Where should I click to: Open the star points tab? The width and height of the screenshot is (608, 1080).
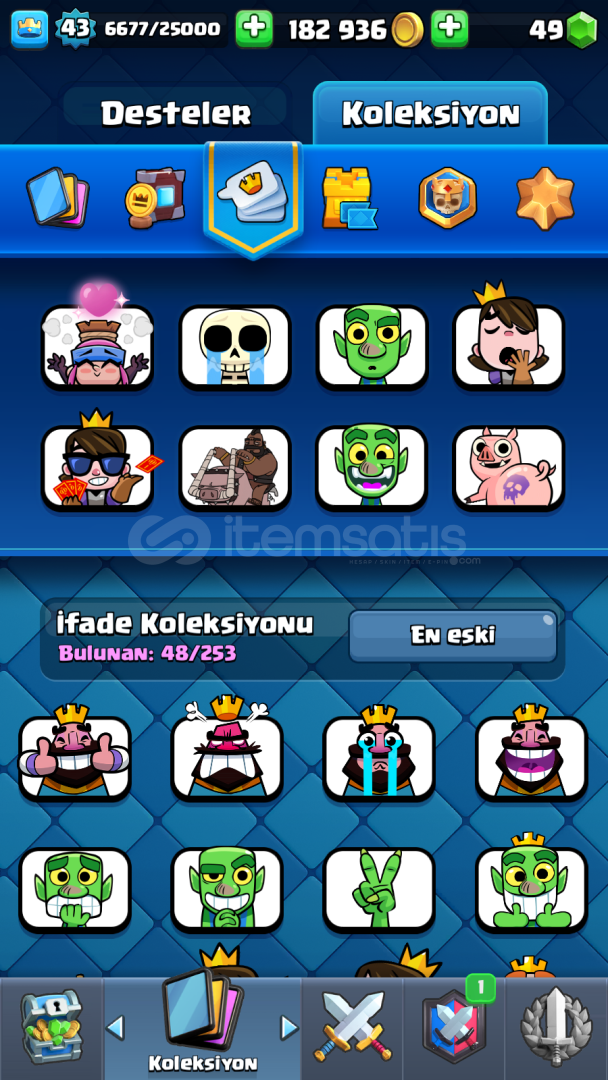point(545,198)
